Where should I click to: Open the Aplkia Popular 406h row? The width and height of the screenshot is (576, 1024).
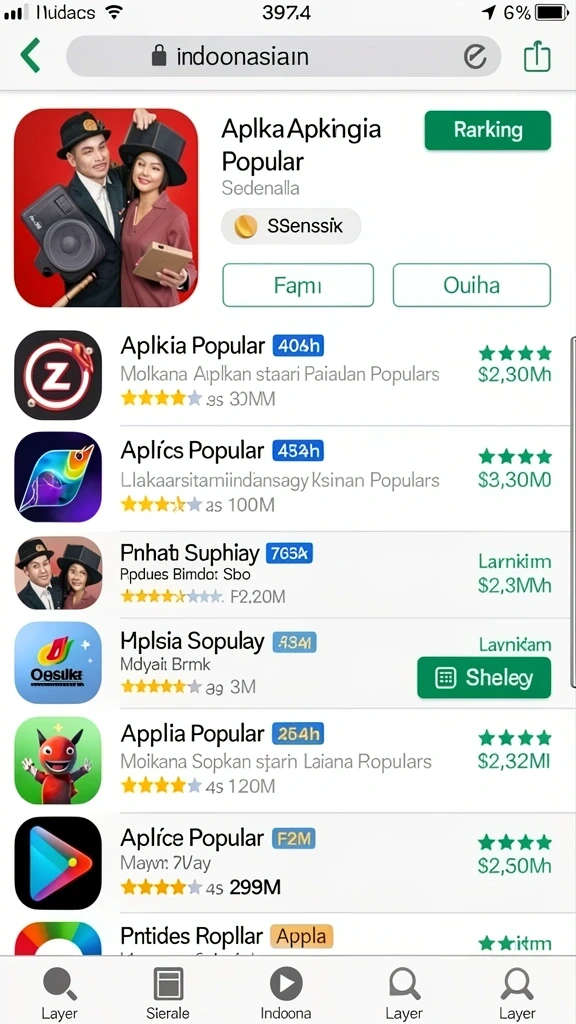(288, 374)
